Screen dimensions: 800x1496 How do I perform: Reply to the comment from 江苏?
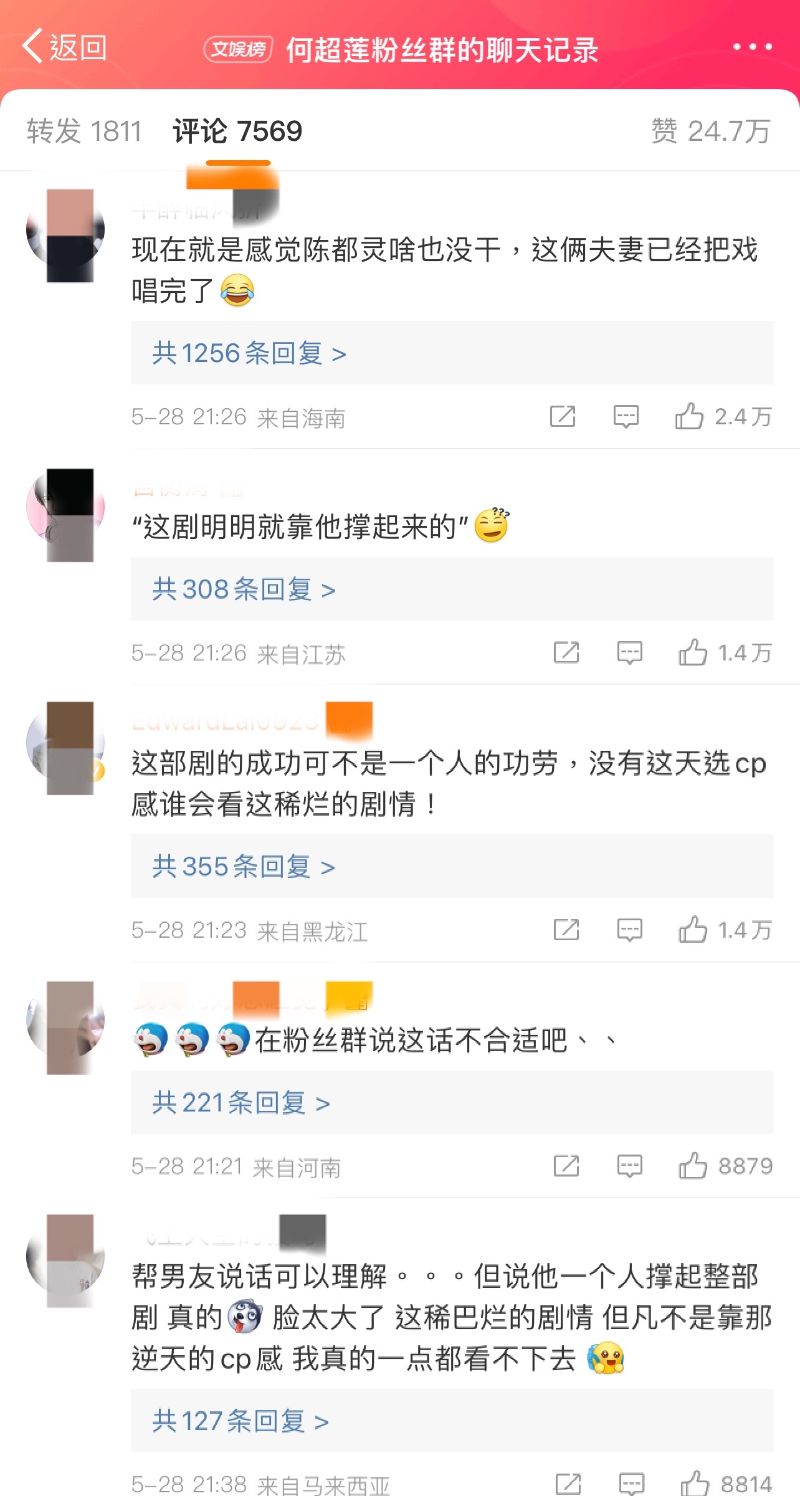[629, 653]
